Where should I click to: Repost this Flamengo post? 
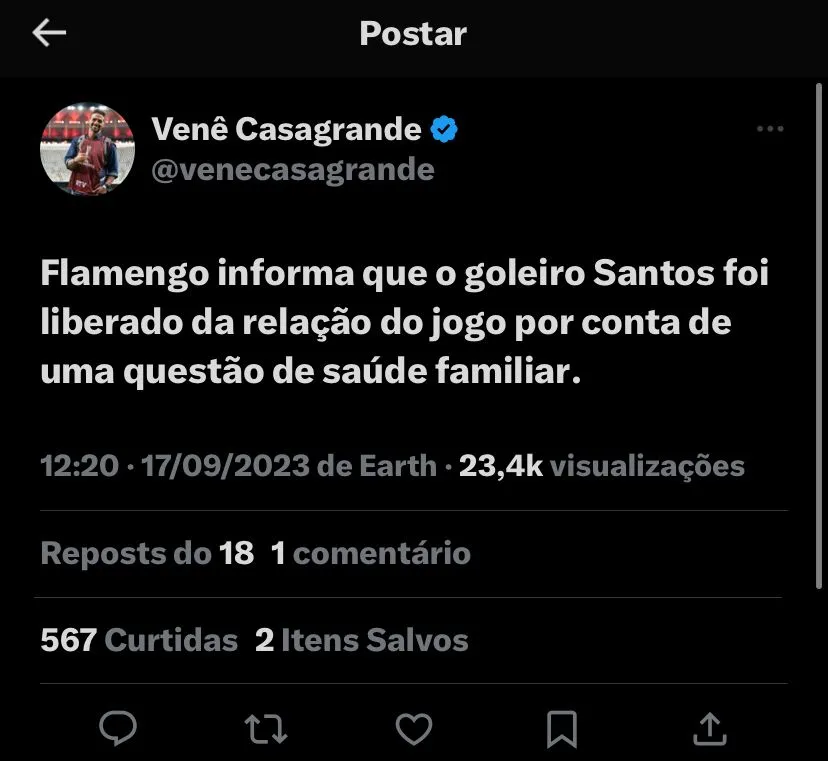[265, 727]
